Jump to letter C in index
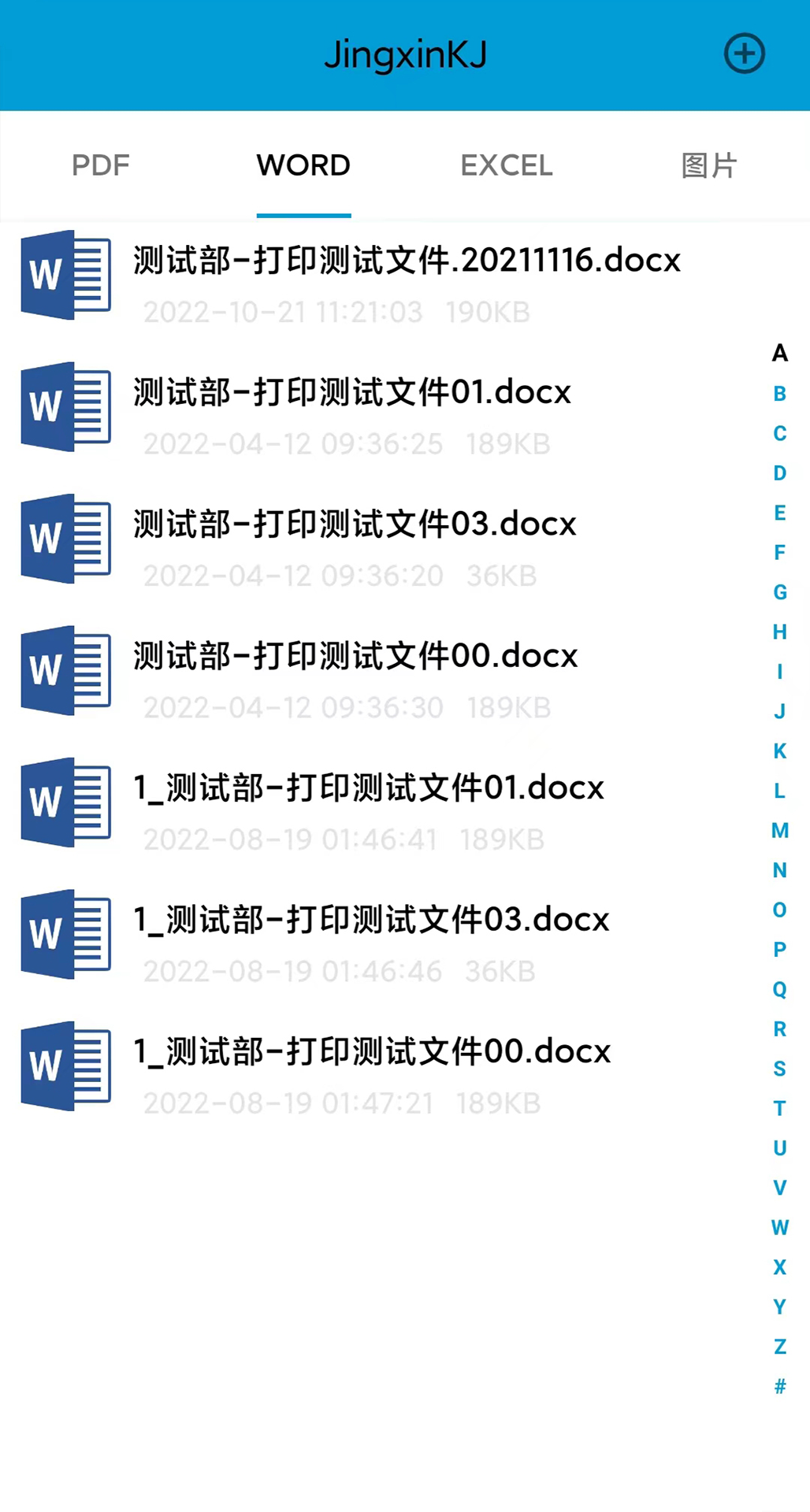 [x=779, y=433]
